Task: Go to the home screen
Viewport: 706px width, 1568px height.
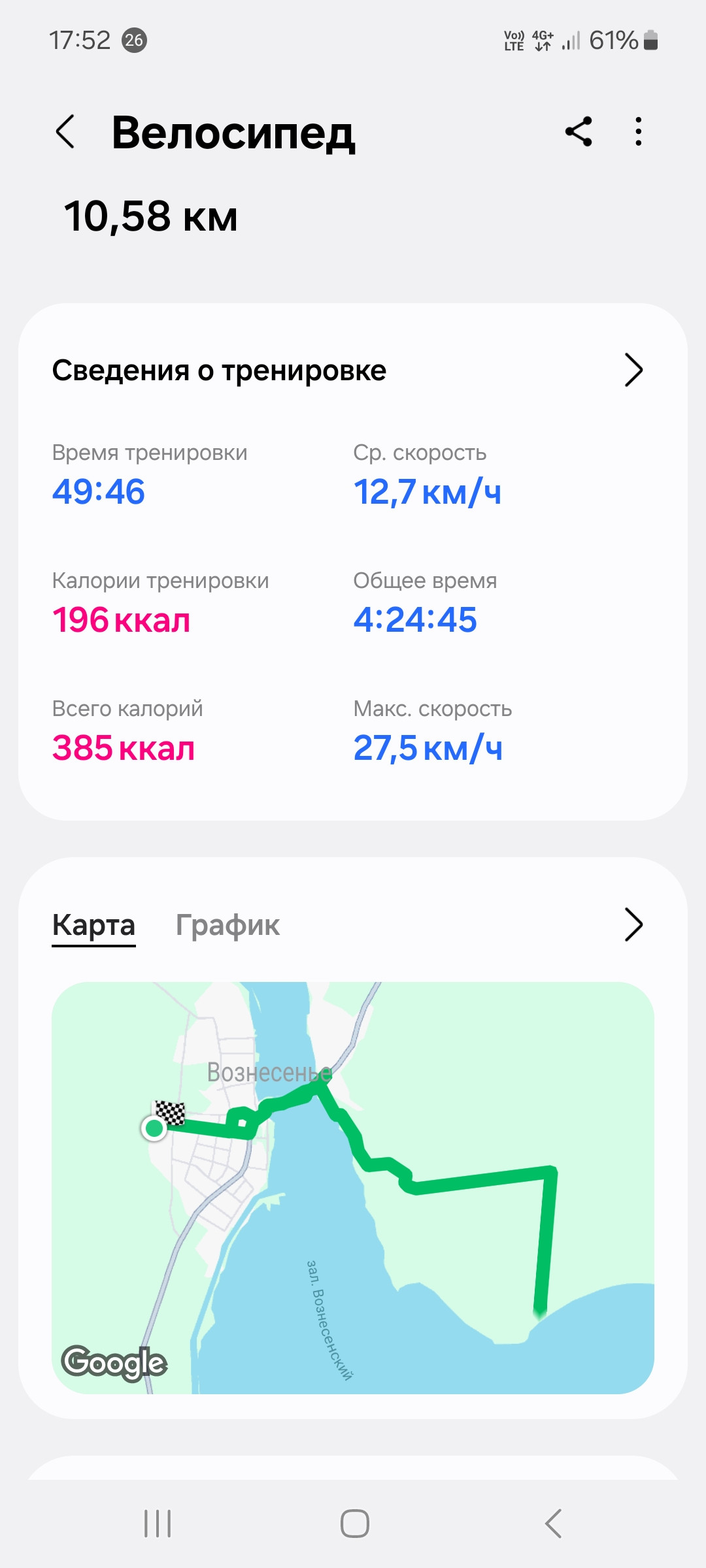Action: coord(354,1524)
